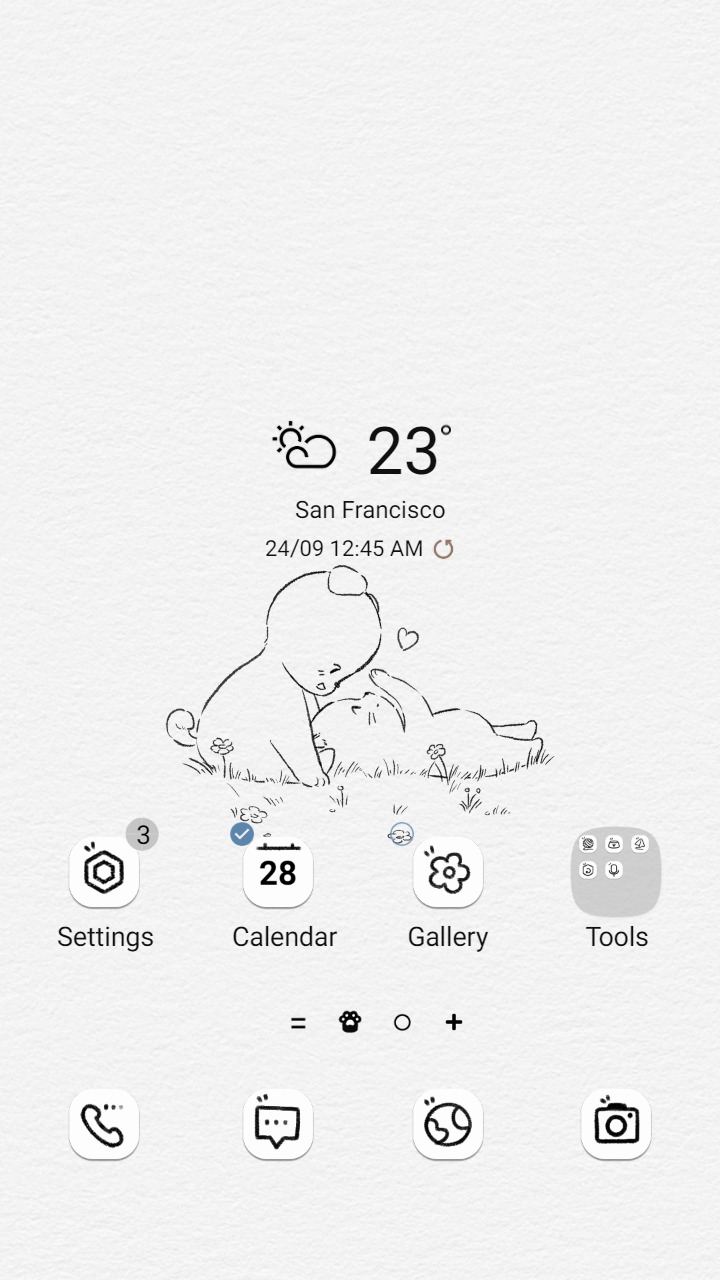The height and width of the screenshot is (1280, 720).
Task: Launch the Internet browser from the dock
Action: (448, 1124)
